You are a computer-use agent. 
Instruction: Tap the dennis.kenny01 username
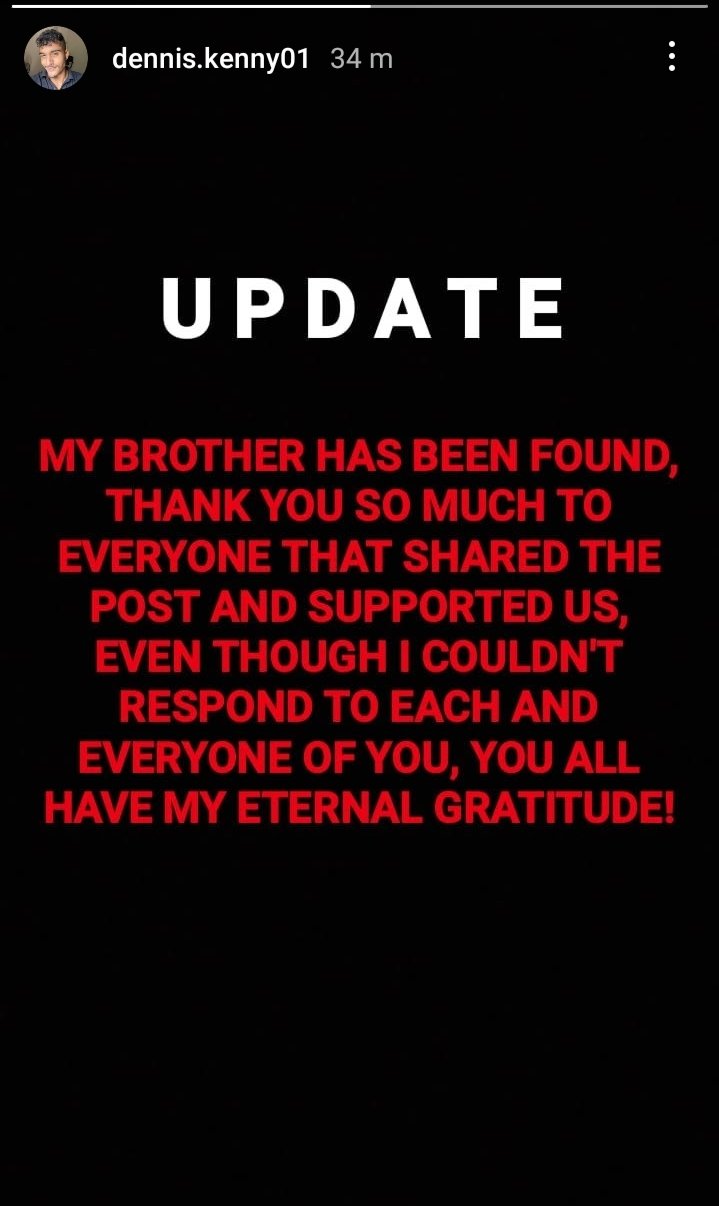coord(211,59)
